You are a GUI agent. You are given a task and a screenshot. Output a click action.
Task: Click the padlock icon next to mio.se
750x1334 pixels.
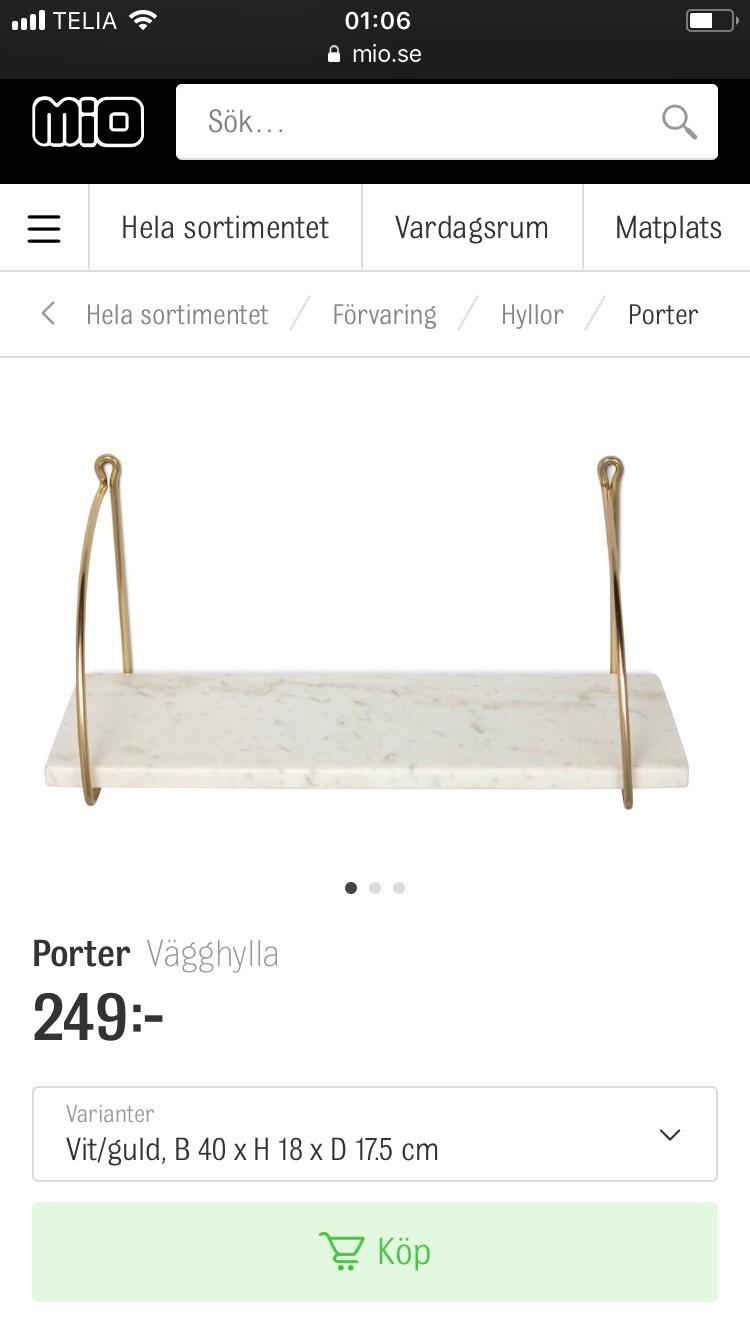(333, 54)
